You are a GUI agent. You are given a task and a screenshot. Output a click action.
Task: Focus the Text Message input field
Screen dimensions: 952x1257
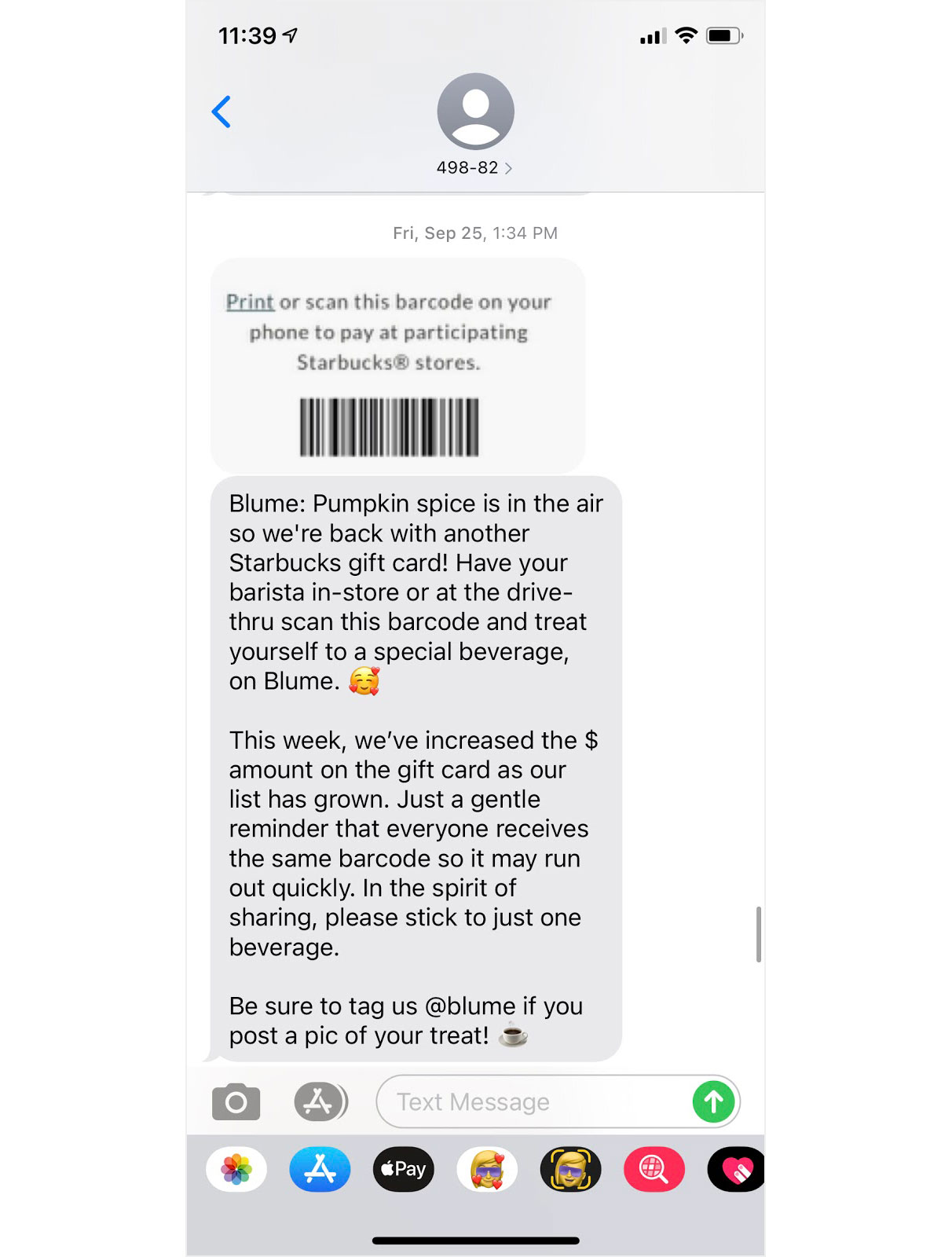[534, 1102]
